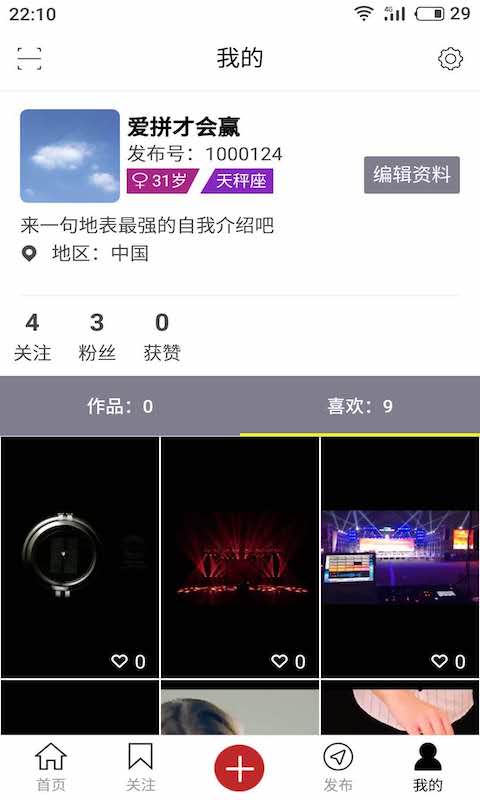This screenshot has height=800, width=480.
Task: Tap the 编辑资料 edit profile button
Action: 412,175
